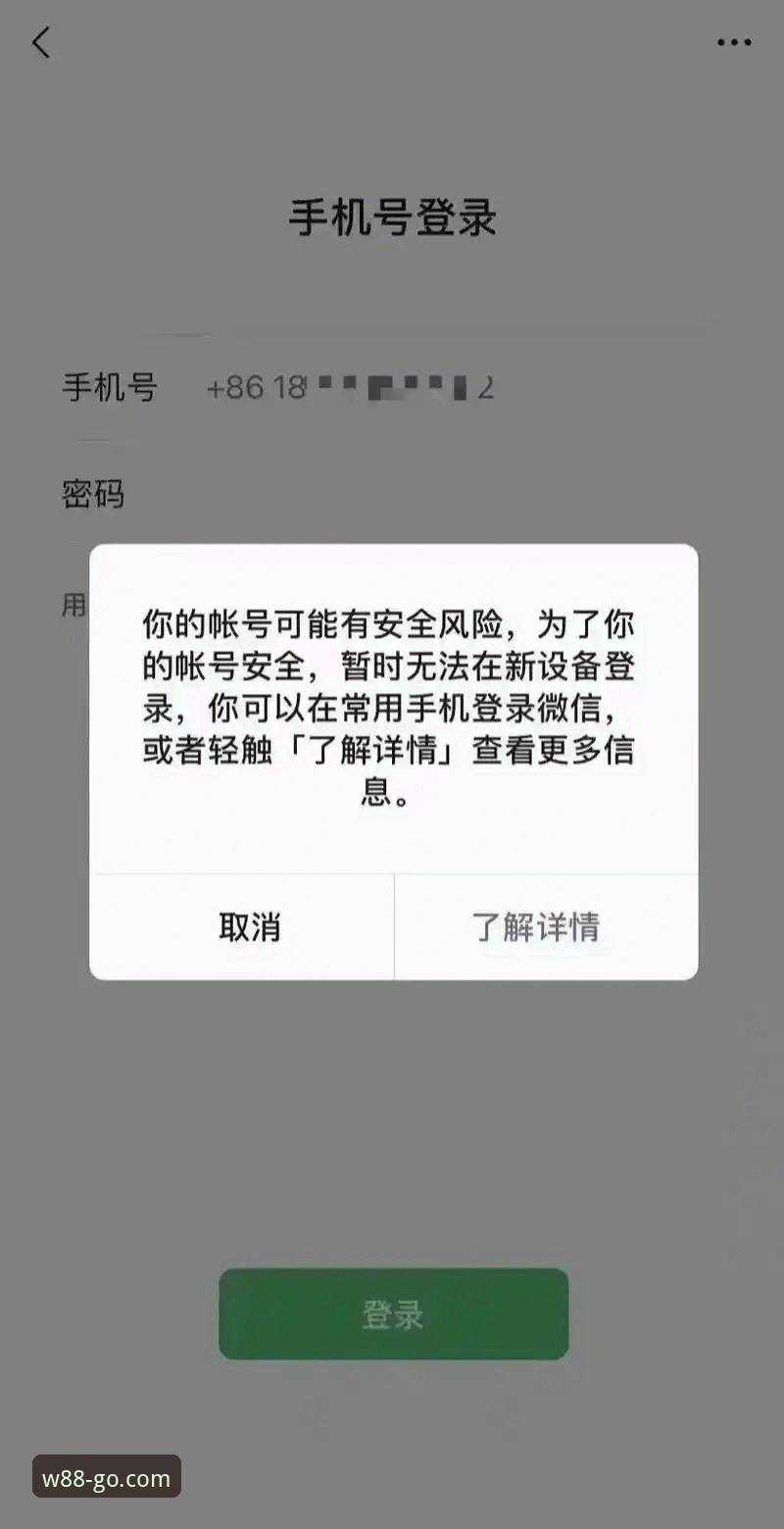The width and height of the screenshot is (784, 1529).
Task: Open the w88-go.com watermark link
Action: pyautogui.click(x=106, y=1475)
